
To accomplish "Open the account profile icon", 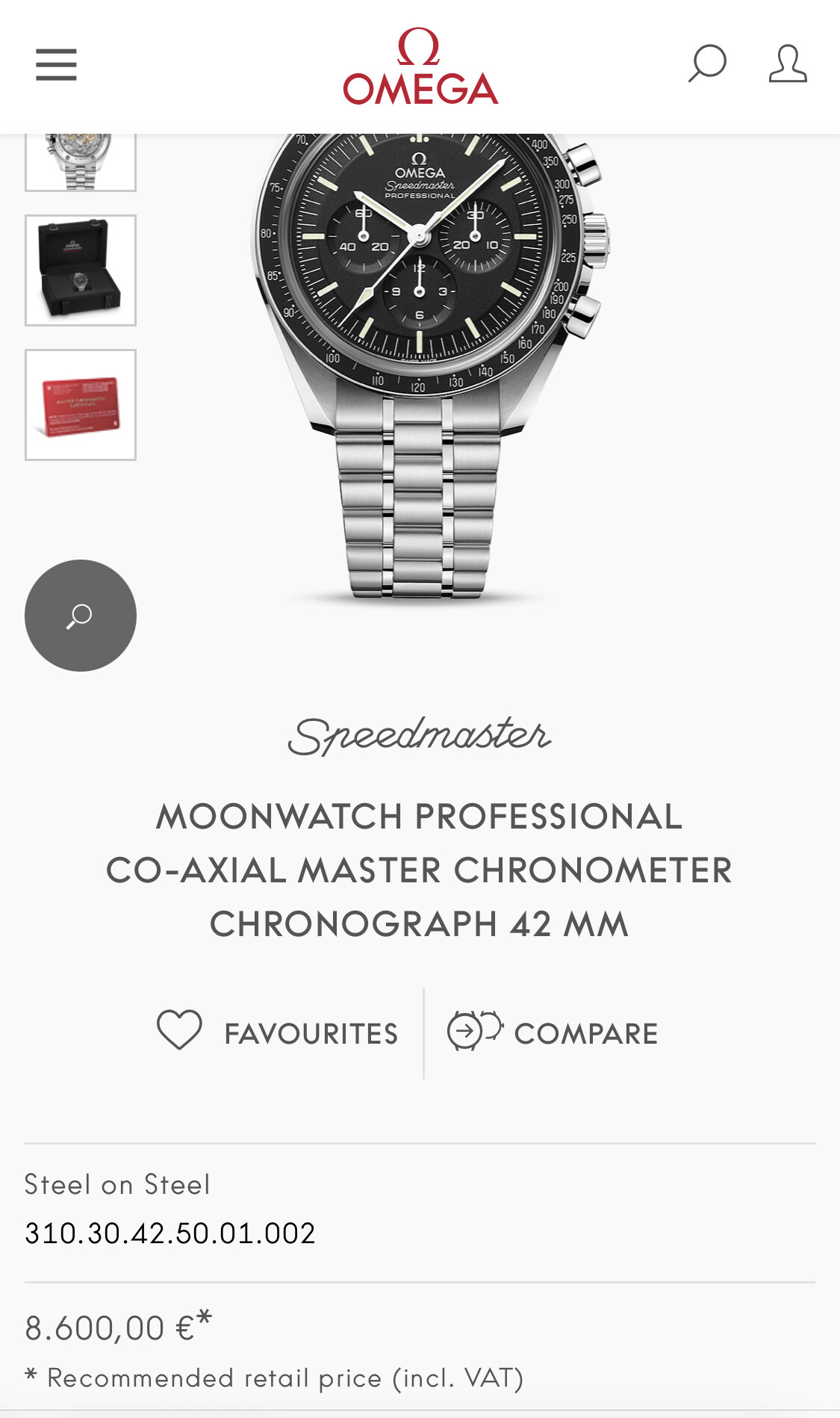I will coord(788,64).
